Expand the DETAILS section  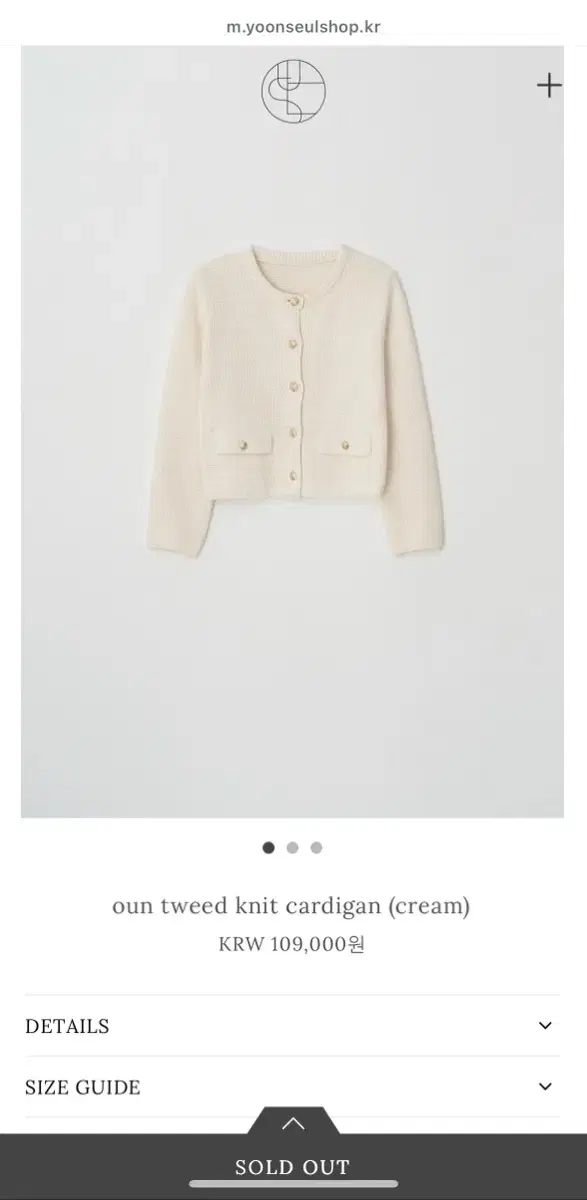pyautogui.click(x=293, y=1026)
